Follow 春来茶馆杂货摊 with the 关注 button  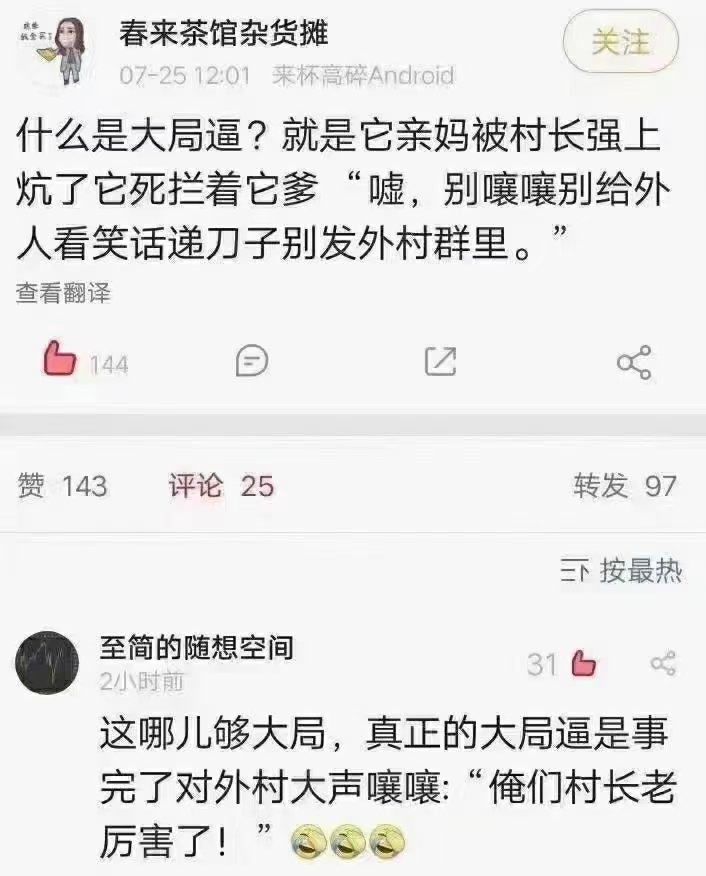620,42
